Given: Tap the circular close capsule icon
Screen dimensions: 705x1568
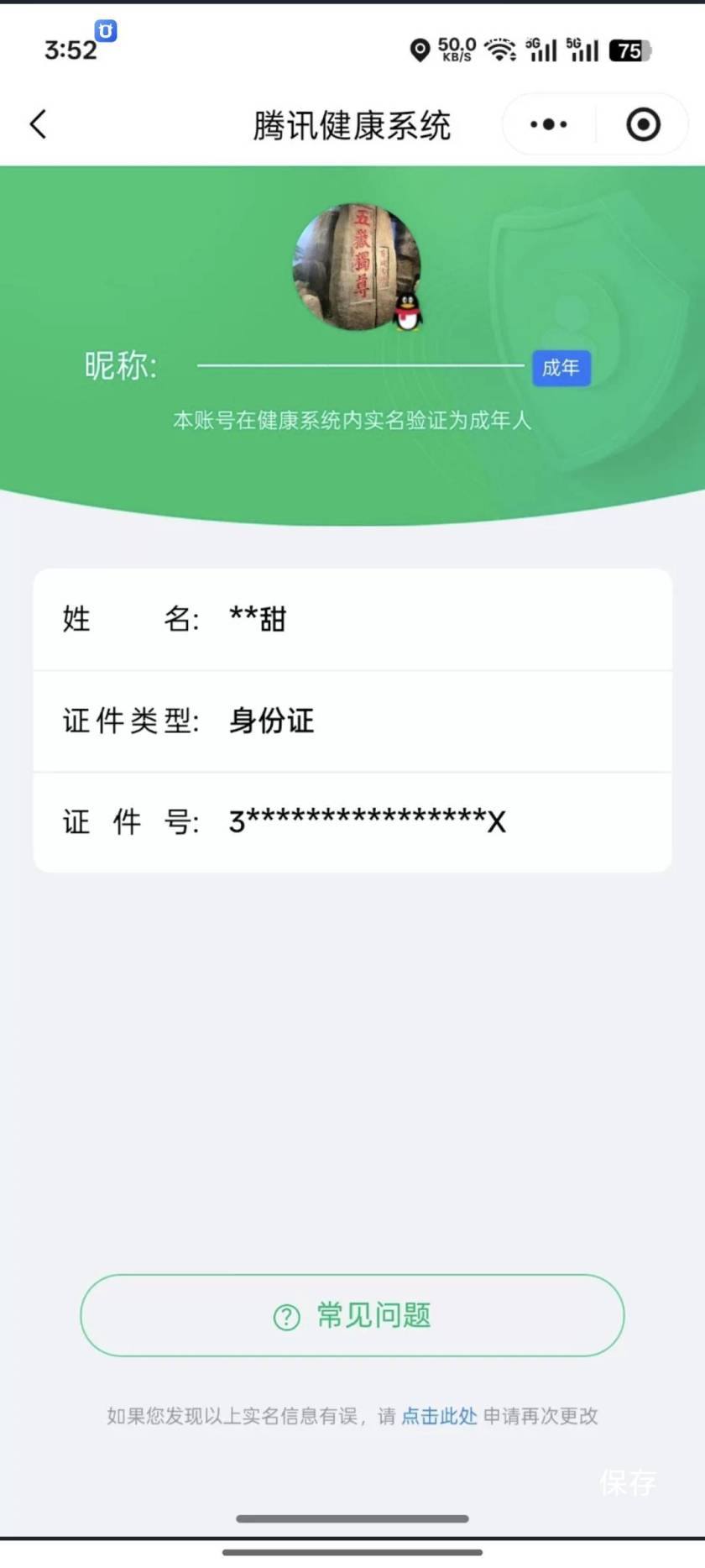Looking at the screenshot, I should [x=642, y=123].
